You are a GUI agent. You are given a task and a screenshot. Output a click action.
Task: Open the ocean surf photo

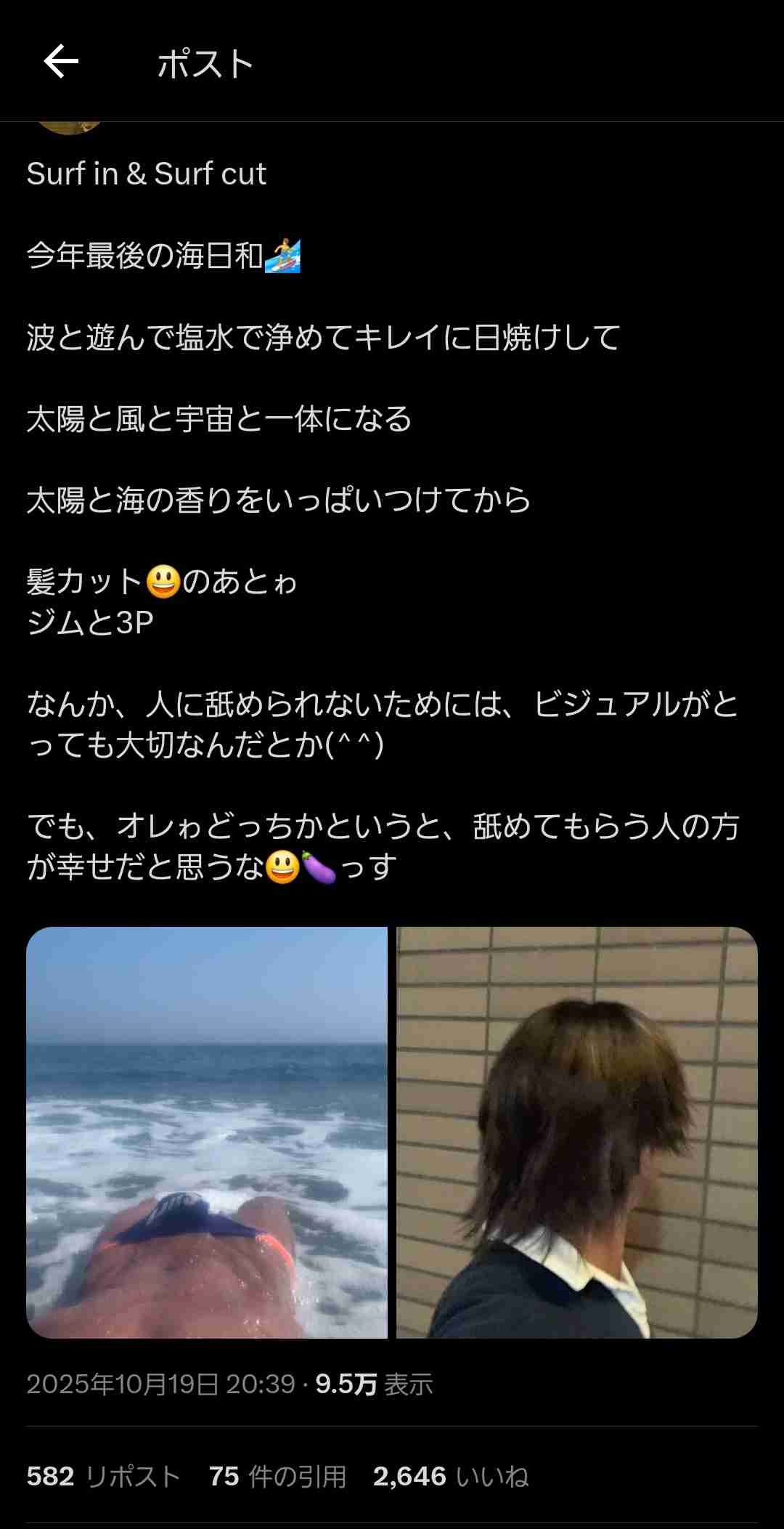coord(207,1132)
